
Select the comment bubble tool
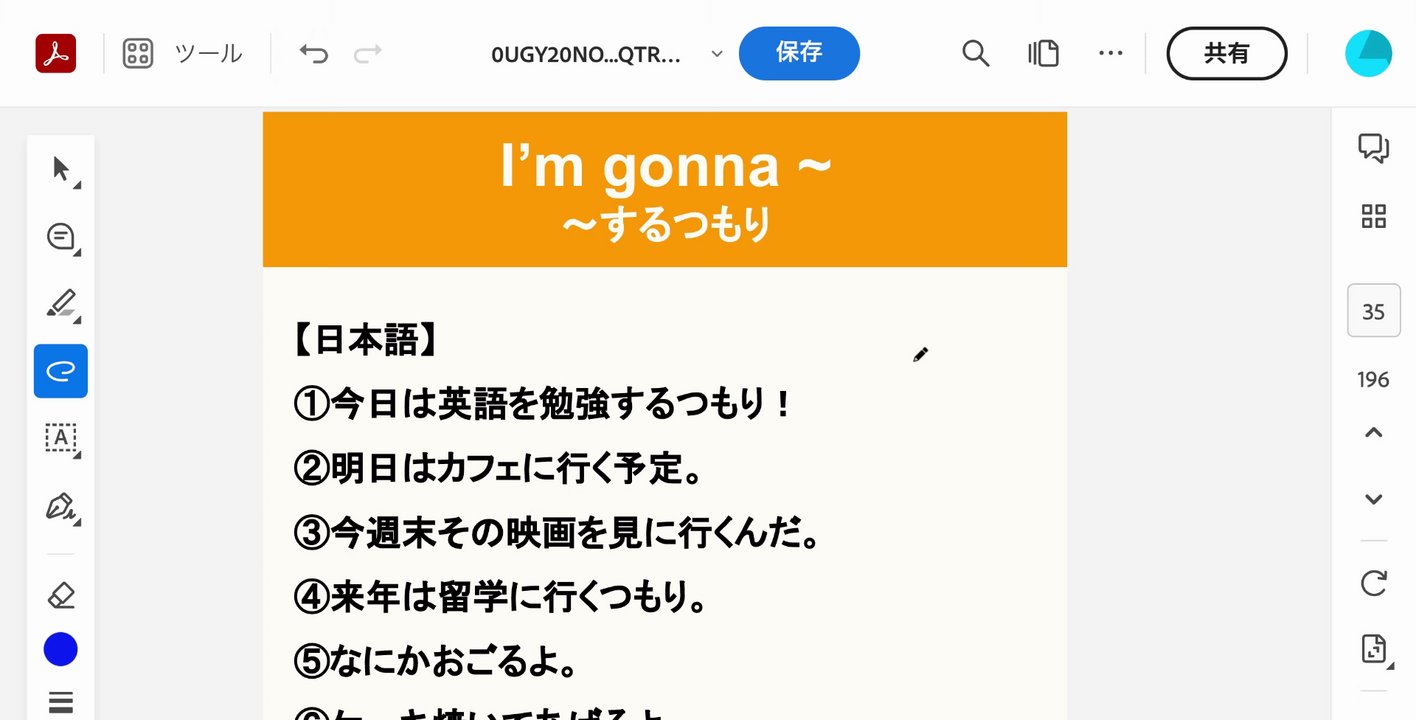[x=61, y=237]
